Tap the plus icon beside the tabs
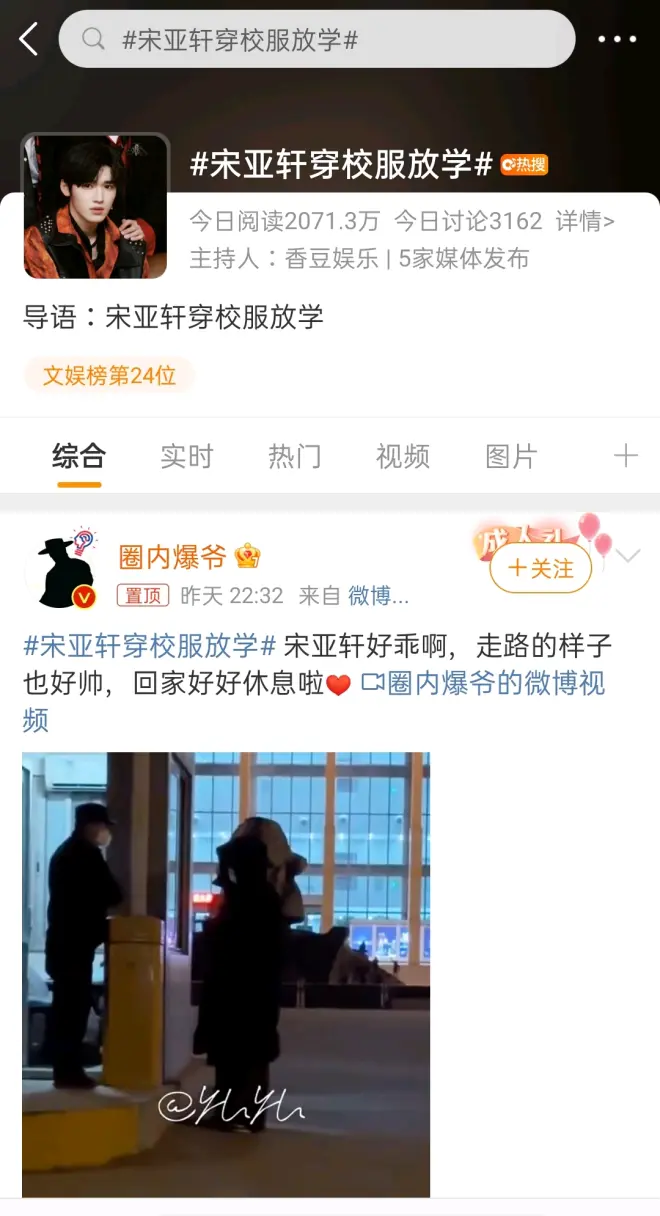Screen dimensions: 660x1216 625,457
